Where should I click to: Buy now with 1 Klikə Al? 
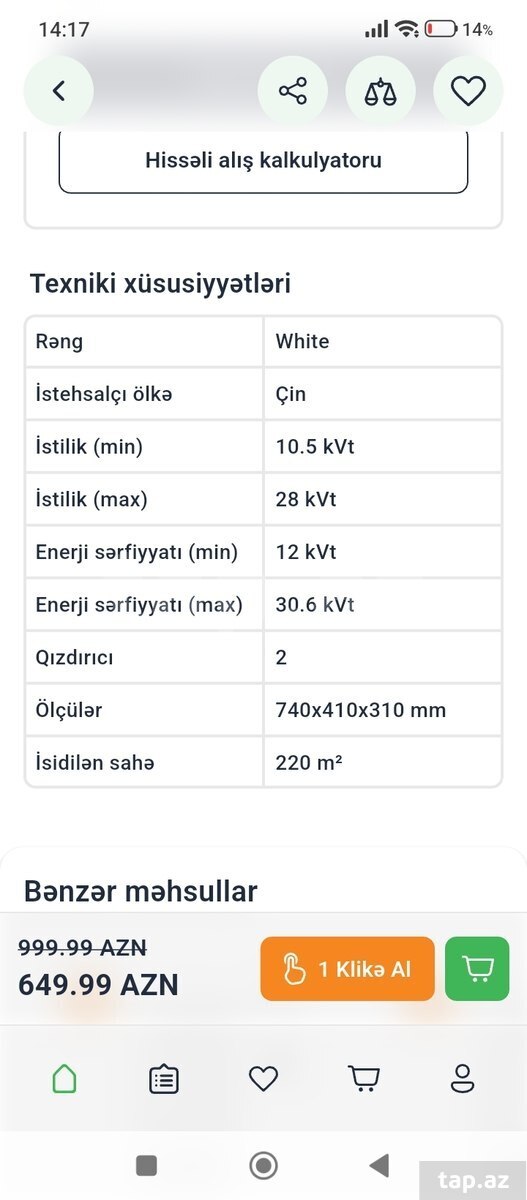tap(348, 969)
